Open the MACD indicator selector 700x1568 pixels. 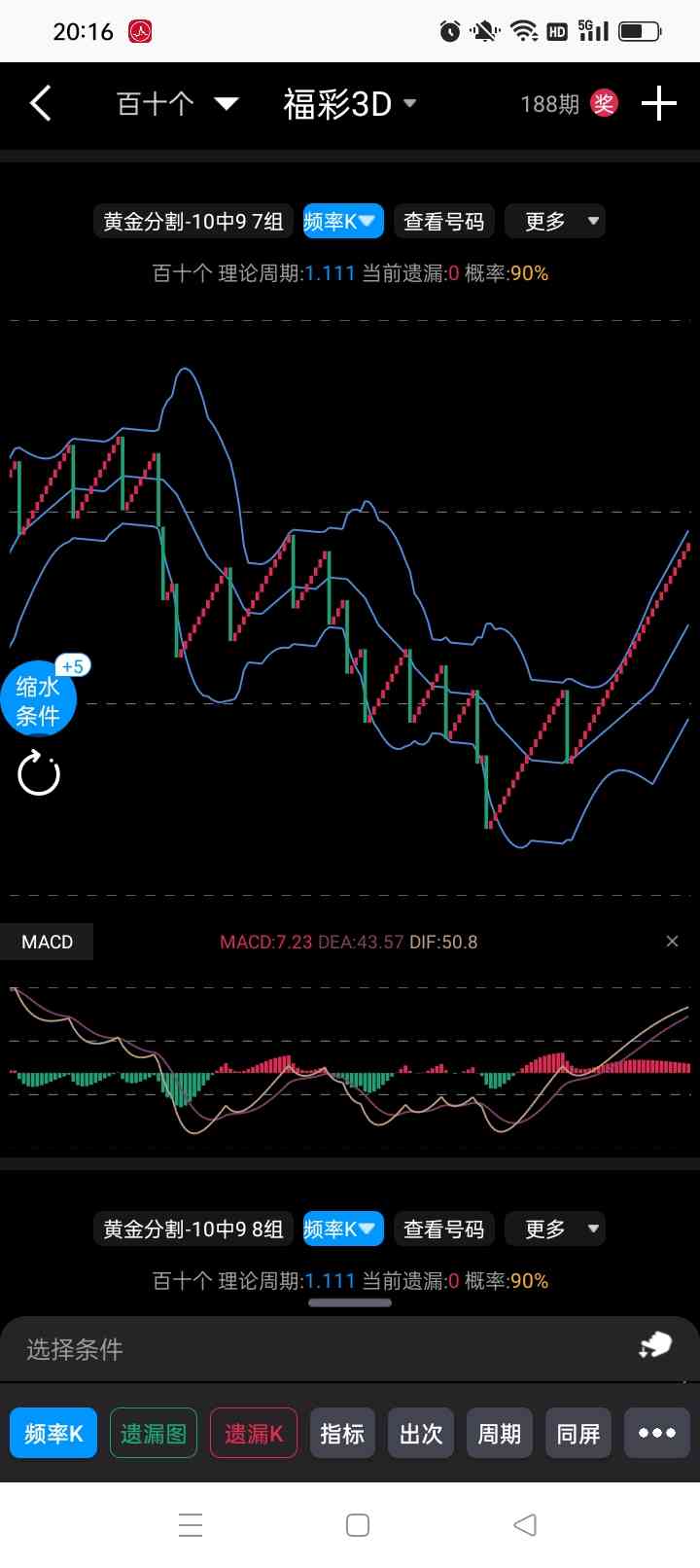pyautogui.click(x=47, y=942)
